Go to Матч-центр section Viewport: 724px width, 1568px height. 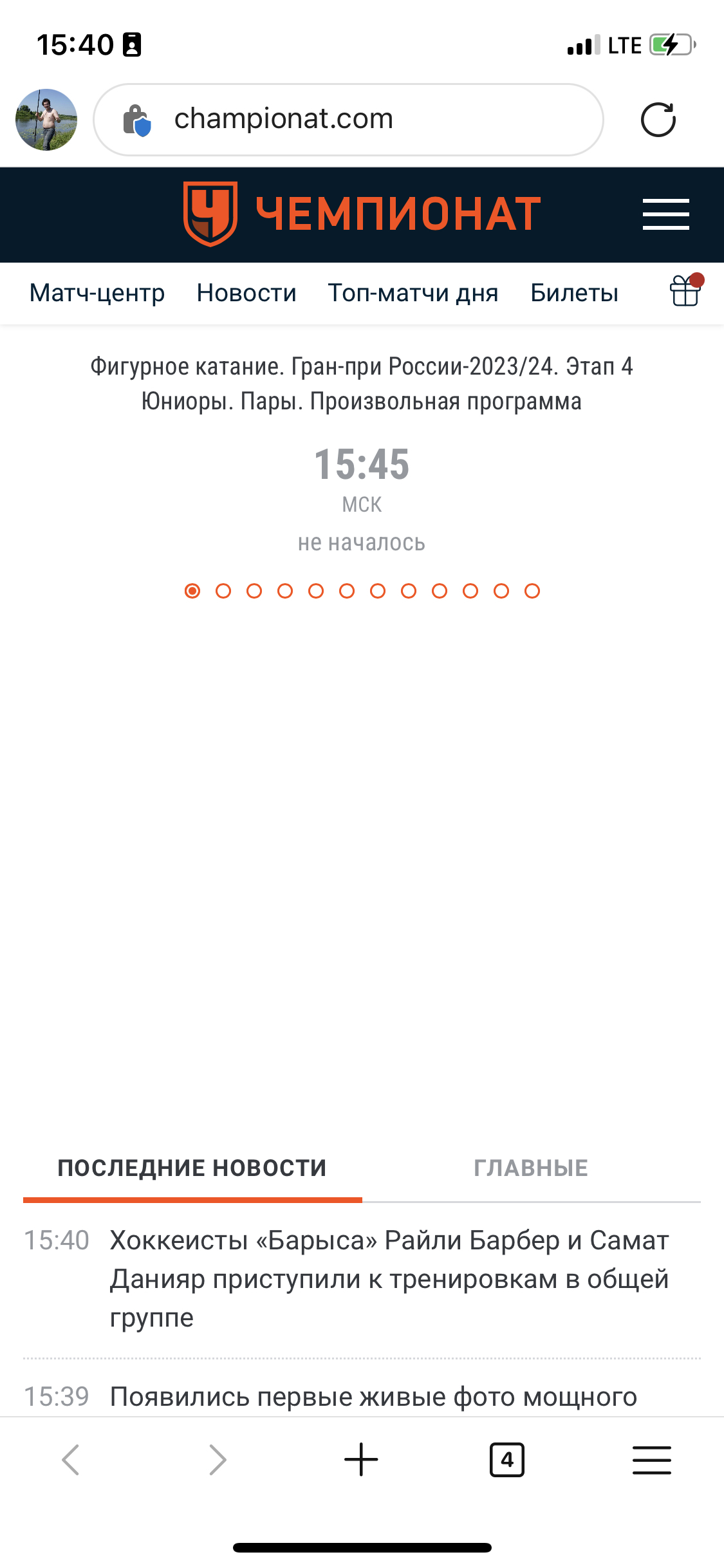pos(97,293)
